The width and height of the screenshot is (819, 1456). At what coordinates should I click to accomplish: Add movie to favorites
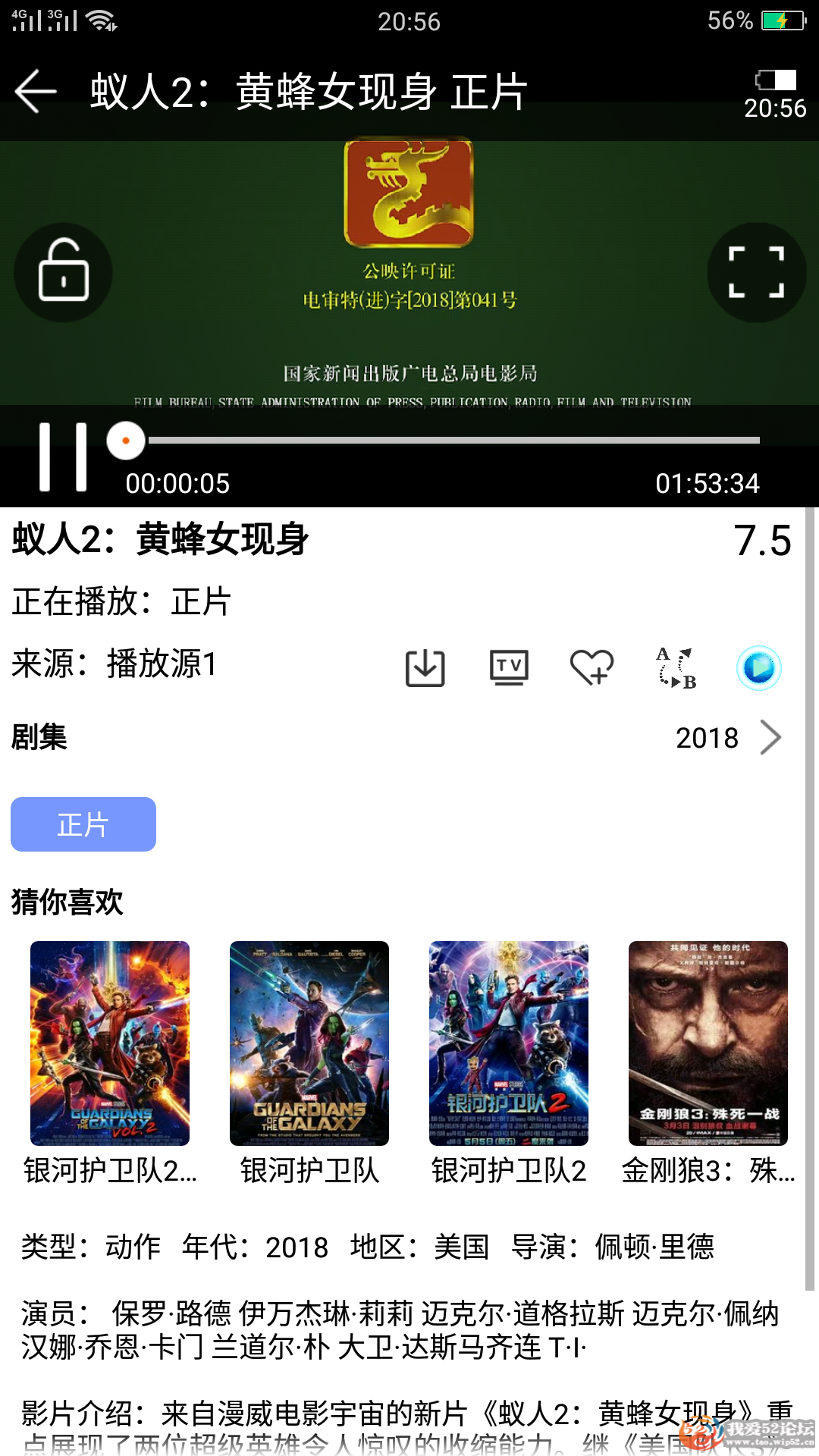tap(591, 668)
